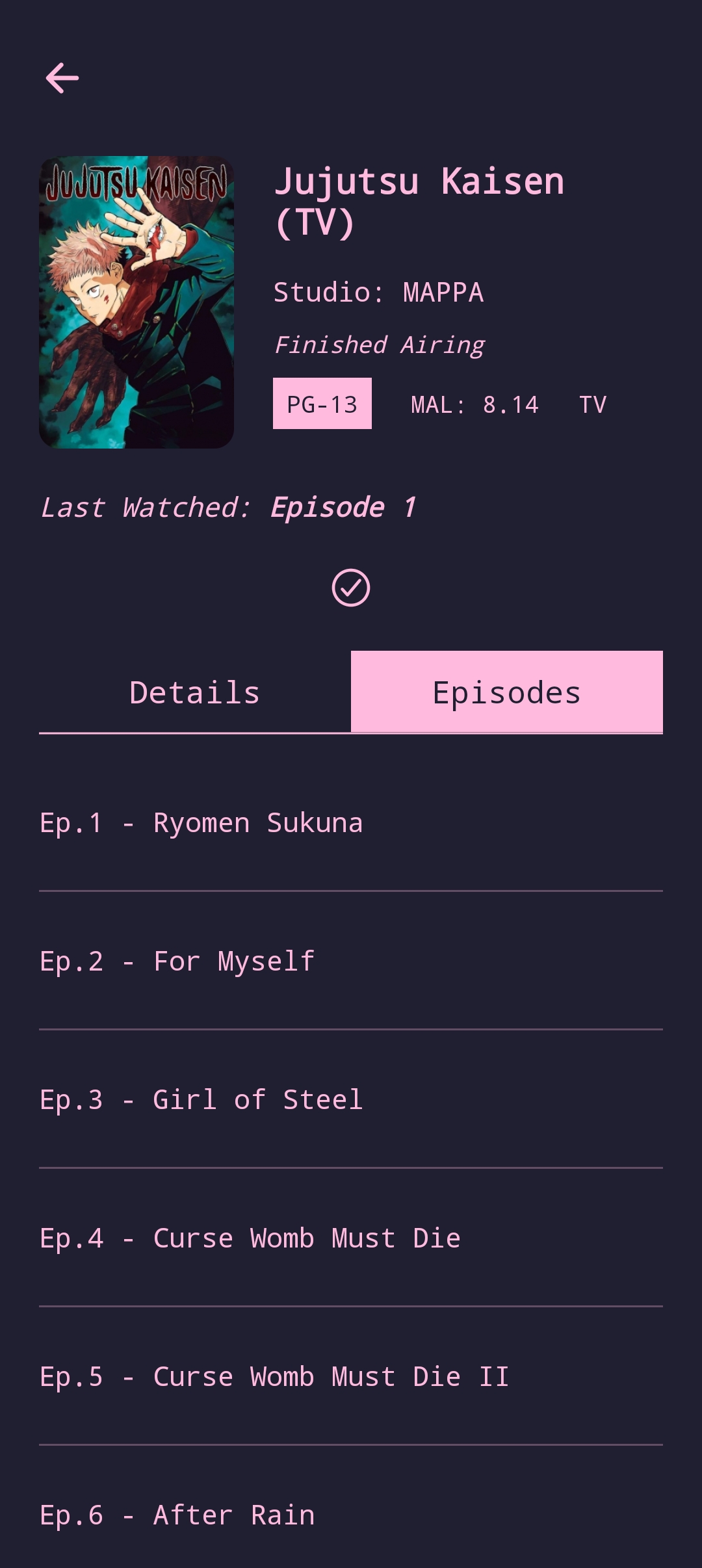Select the Episodes tab

click(507, 692)
